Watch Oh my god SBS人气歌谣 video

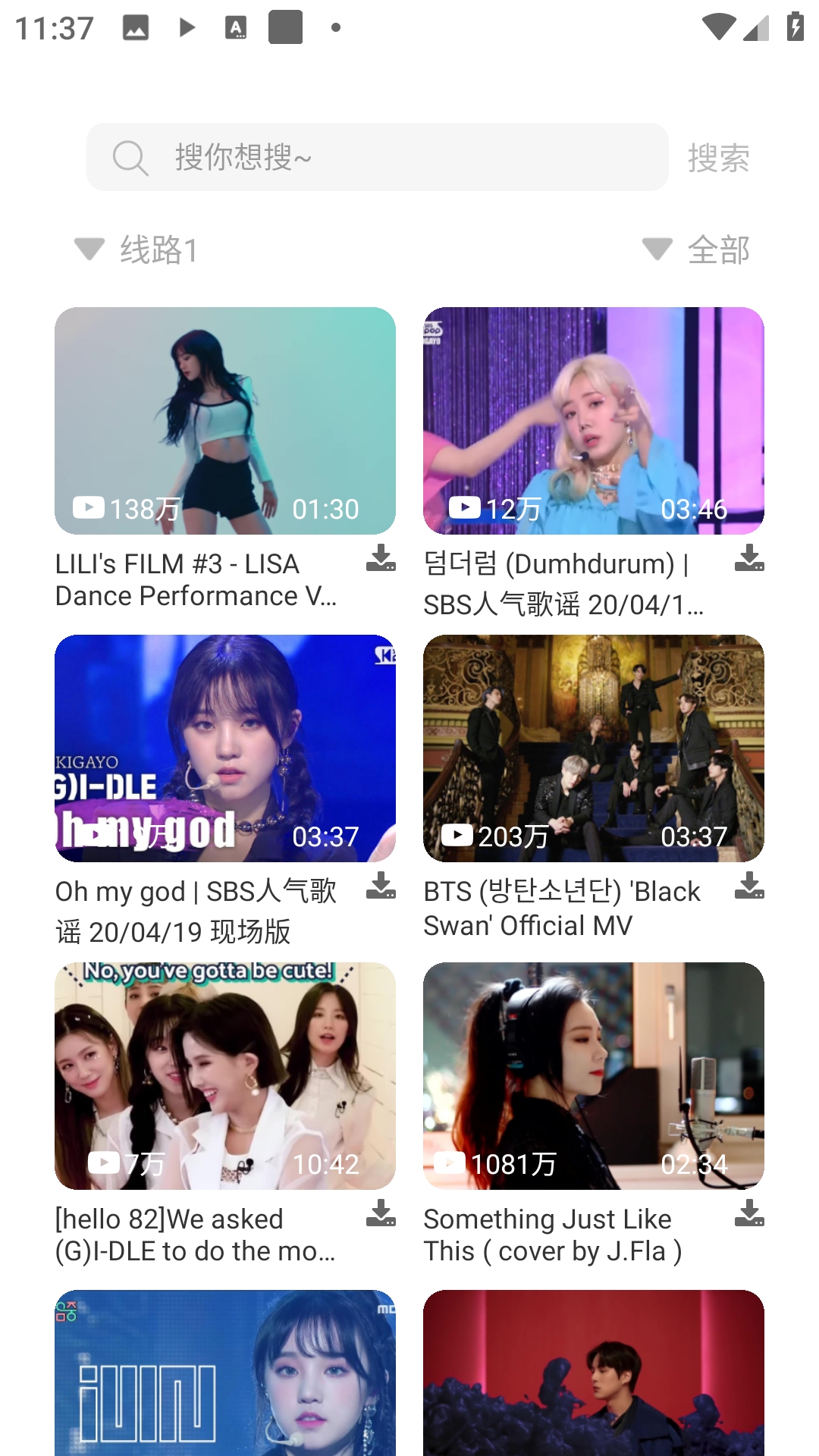point(225,748)
